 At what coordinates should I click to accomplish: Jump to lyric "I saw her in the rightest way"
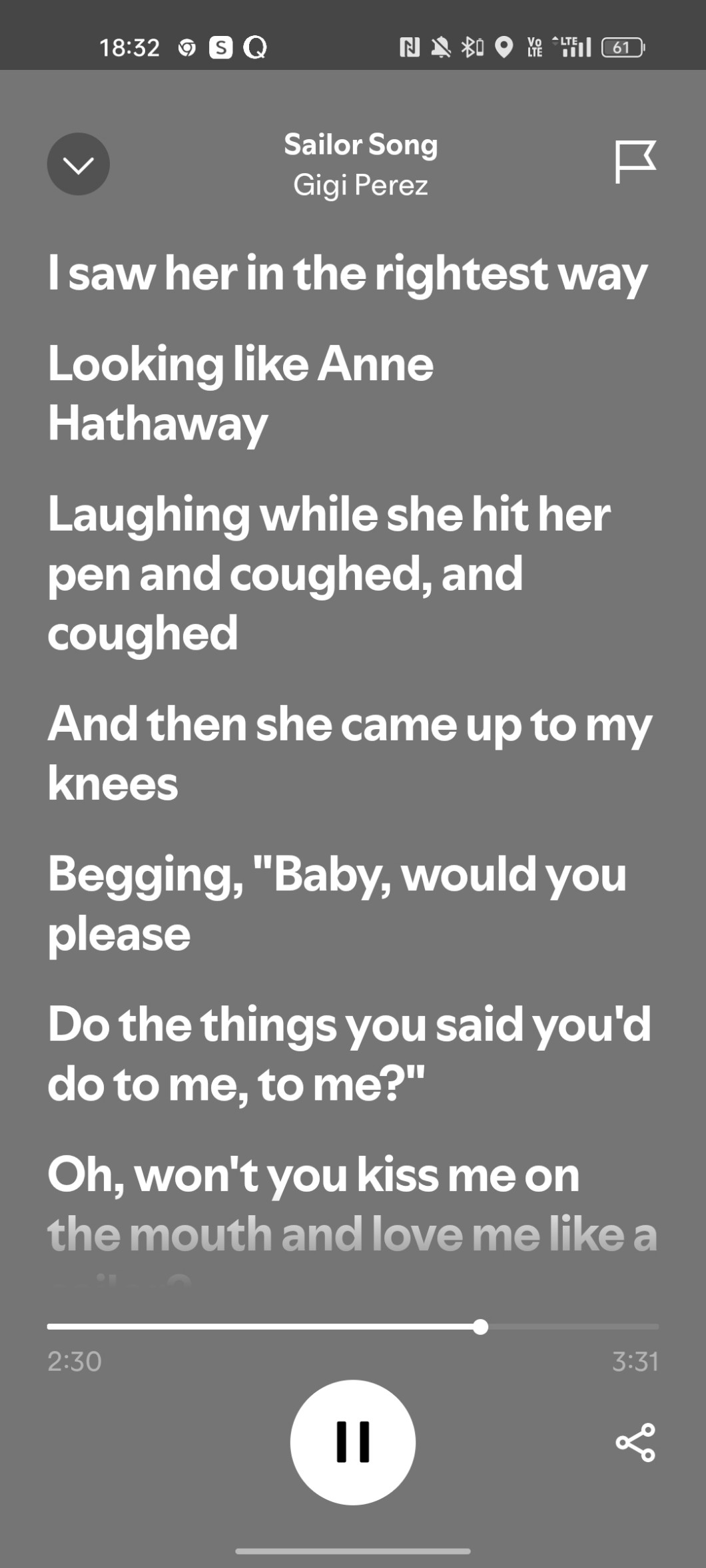(347, 274)
